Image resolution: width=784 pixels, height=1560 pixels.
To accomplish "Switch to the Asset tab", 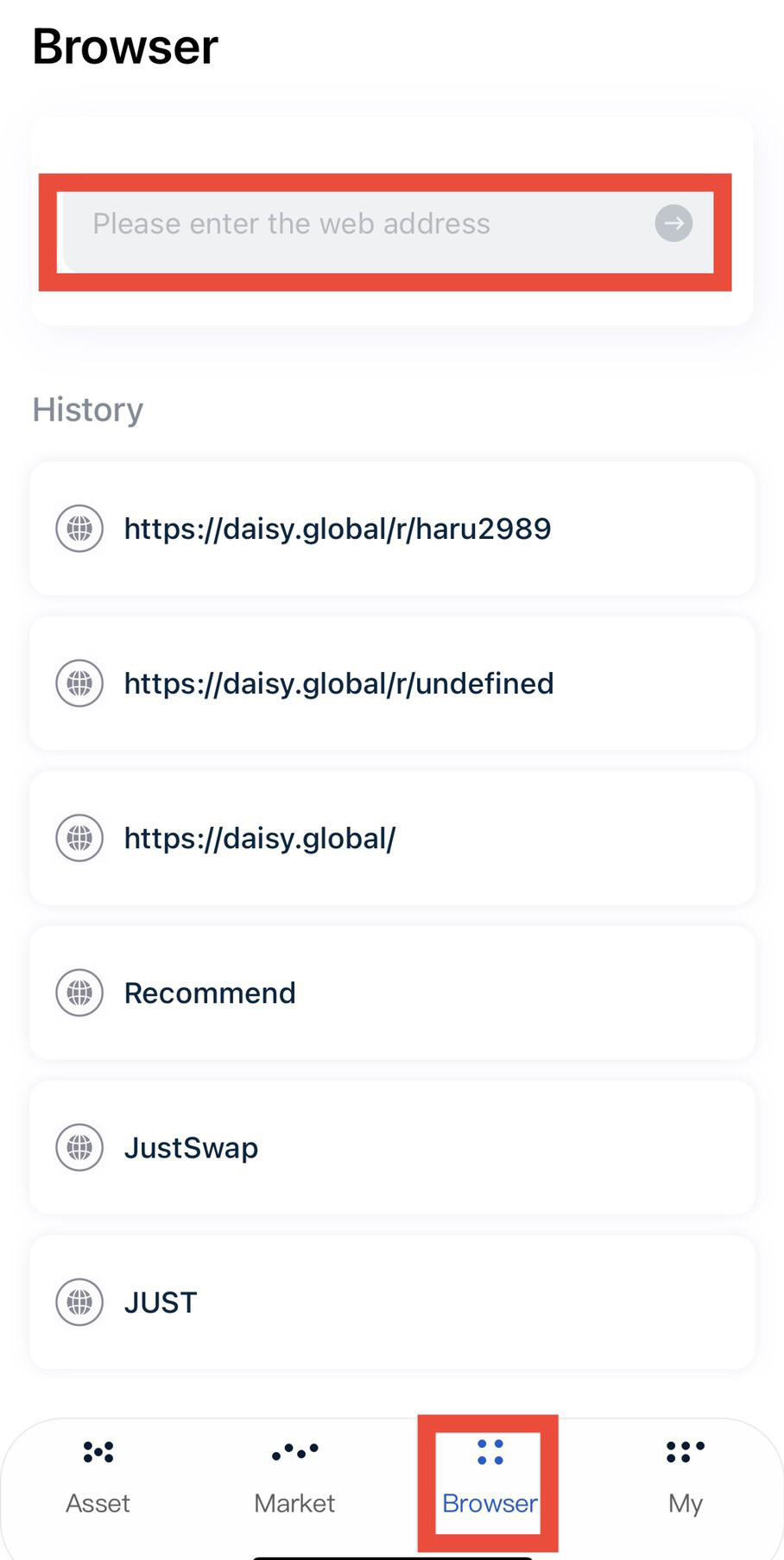I will coord(98,1478).
